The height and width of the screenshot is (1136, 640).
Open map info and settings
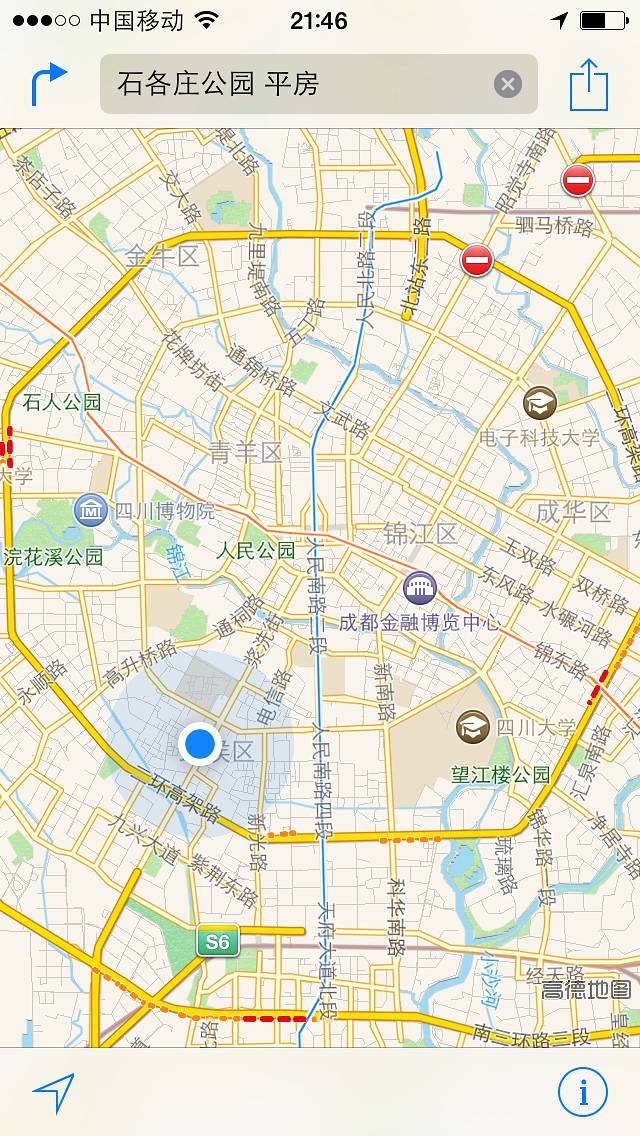[583, 1092]
